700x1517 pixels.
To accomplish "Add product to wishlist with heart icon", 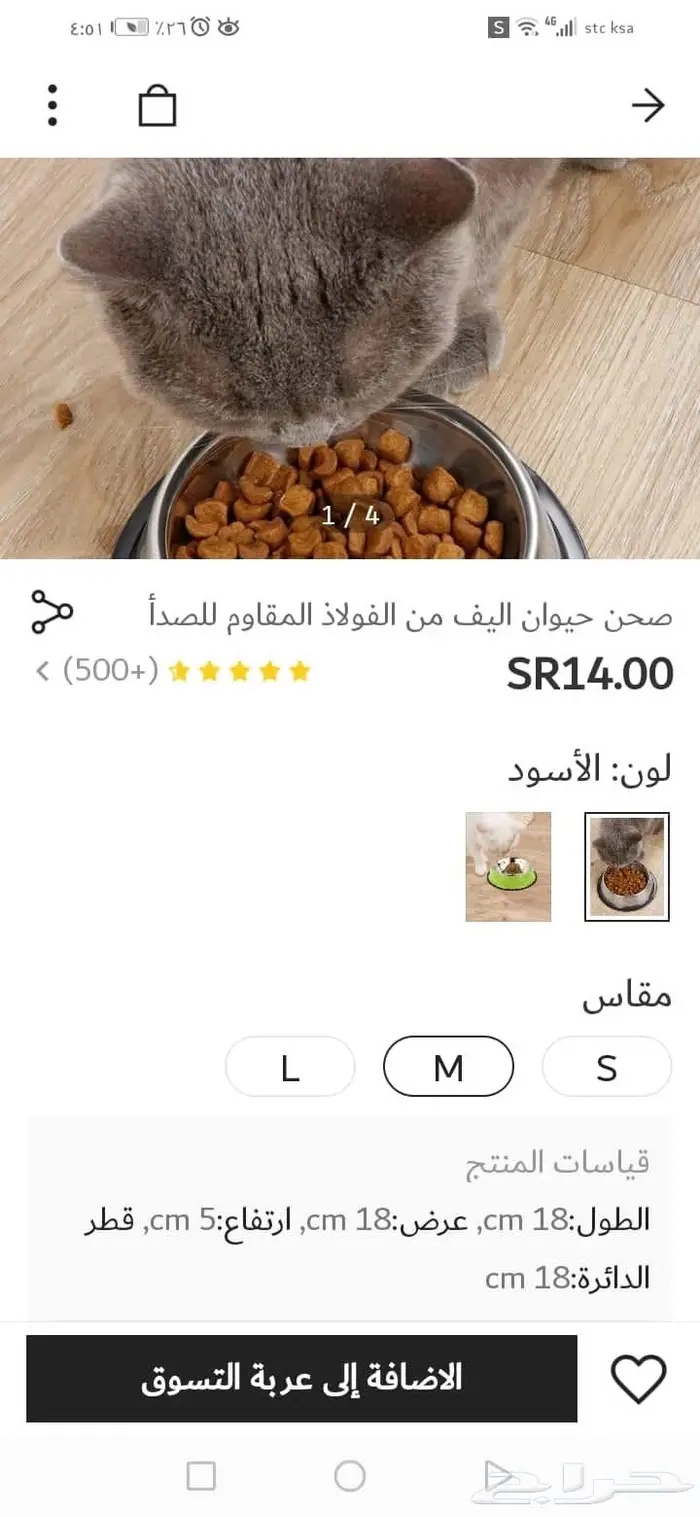I will pos(638,1379).
